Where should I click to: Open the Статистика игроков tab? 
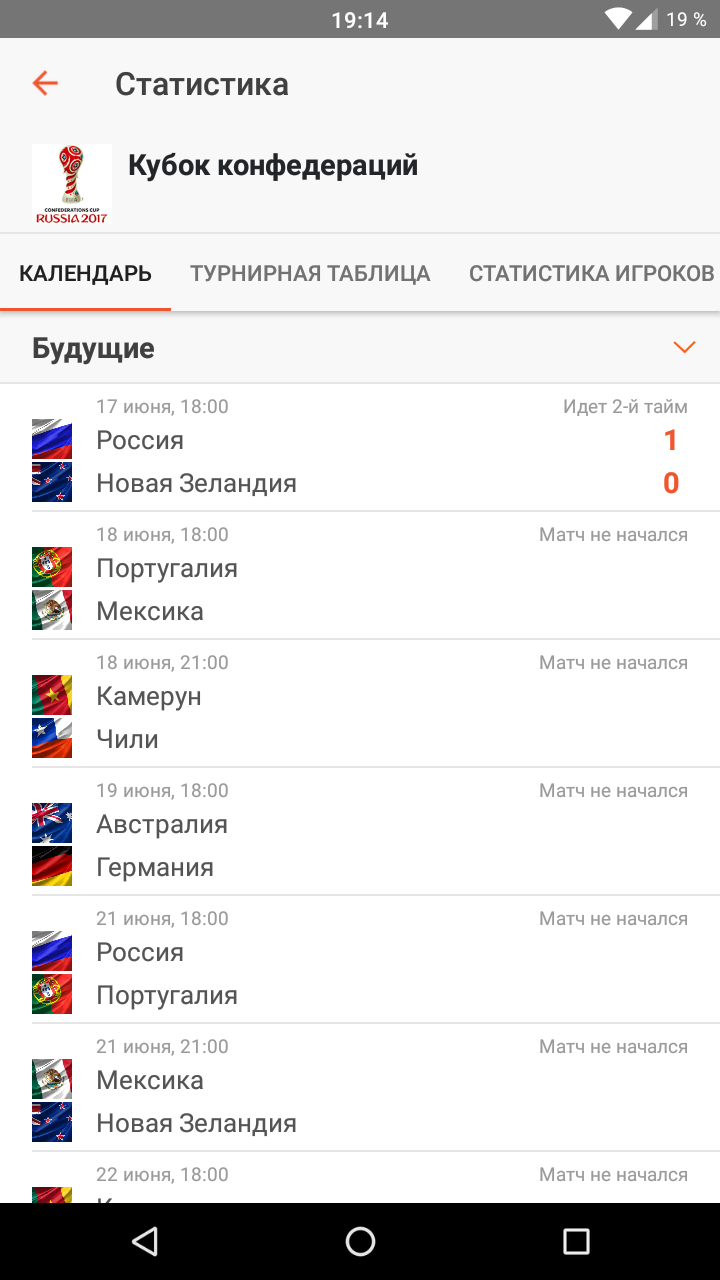pos(592,273)
